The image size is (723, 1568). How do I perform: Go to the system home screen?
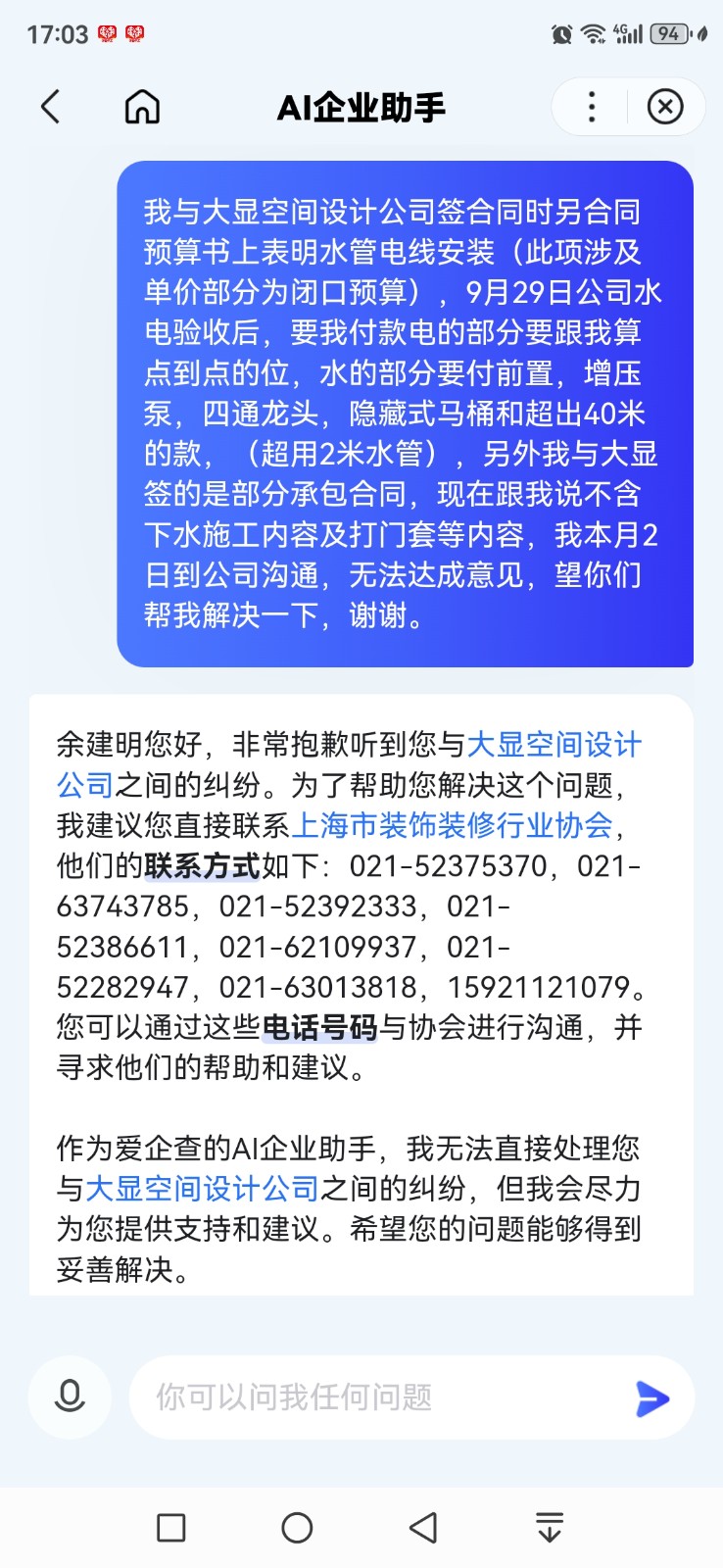click(297, 1527)
